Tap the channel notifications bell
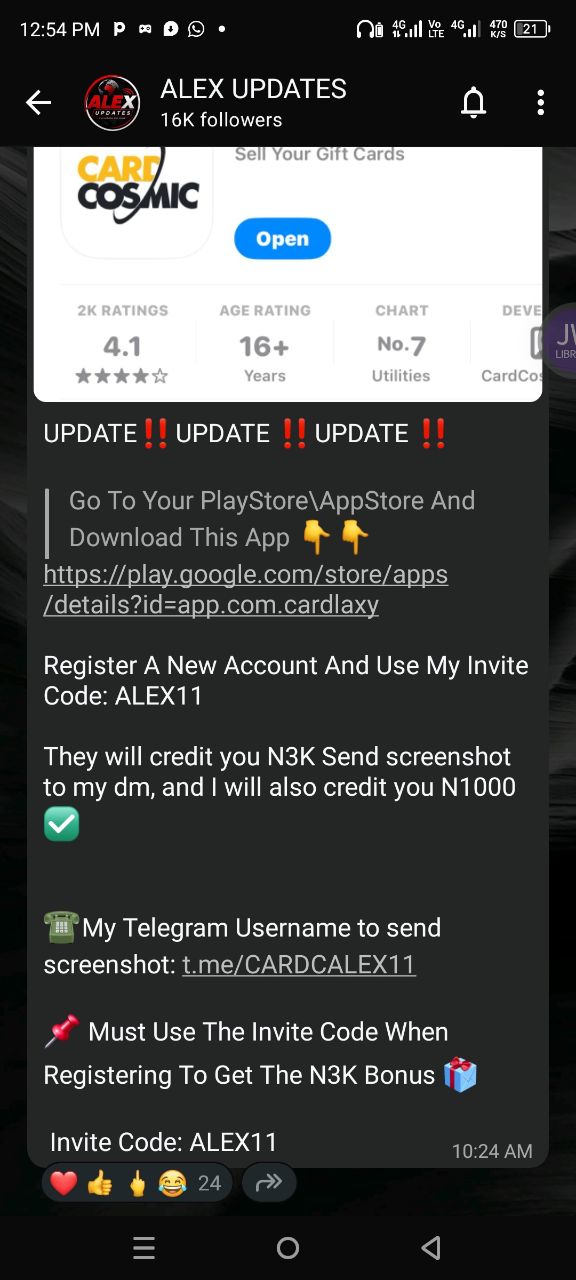The height and width of the screenshot is (1280, 576). [x=473, y=102]
